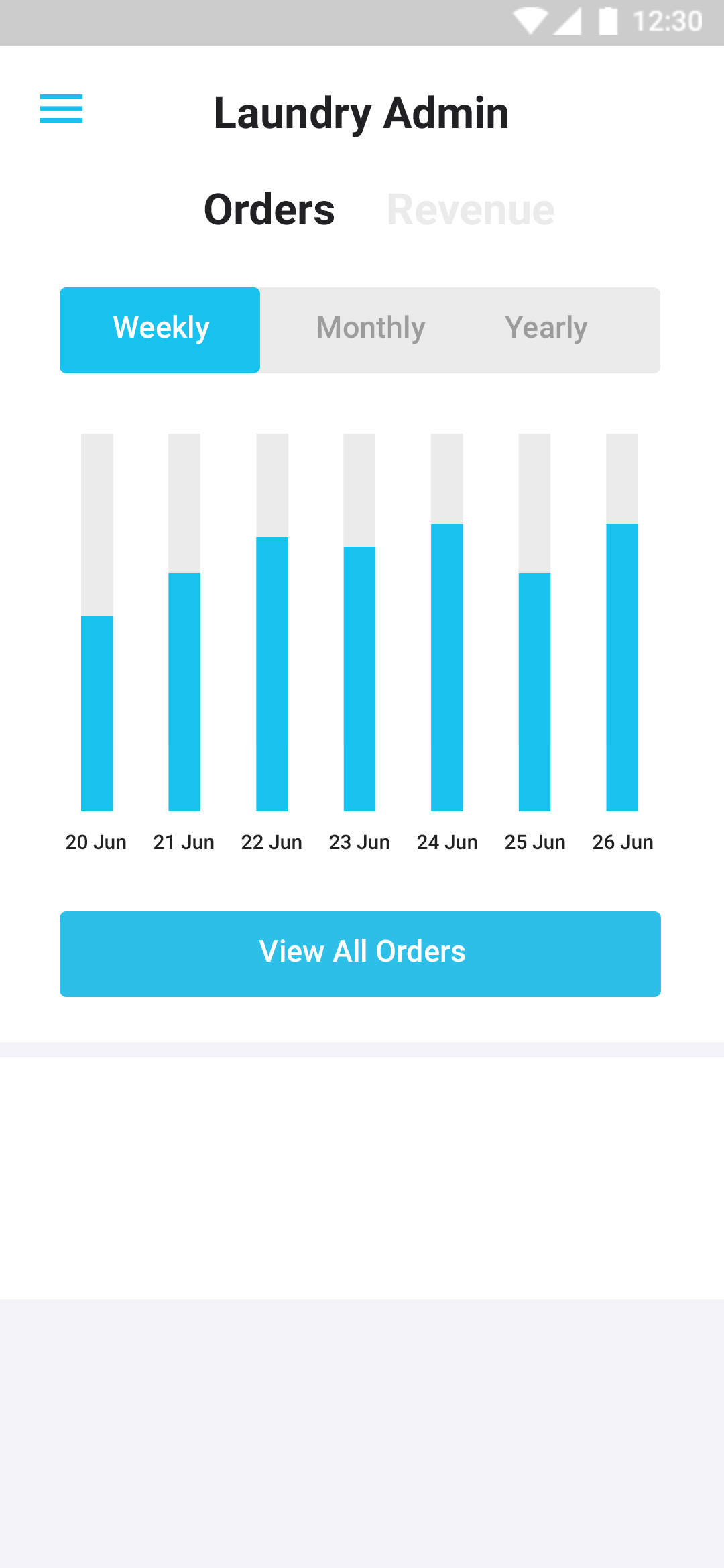Screen dimensions: 724x1568
Task: Click the 21 Jun date label
Action: click(184, 842)
